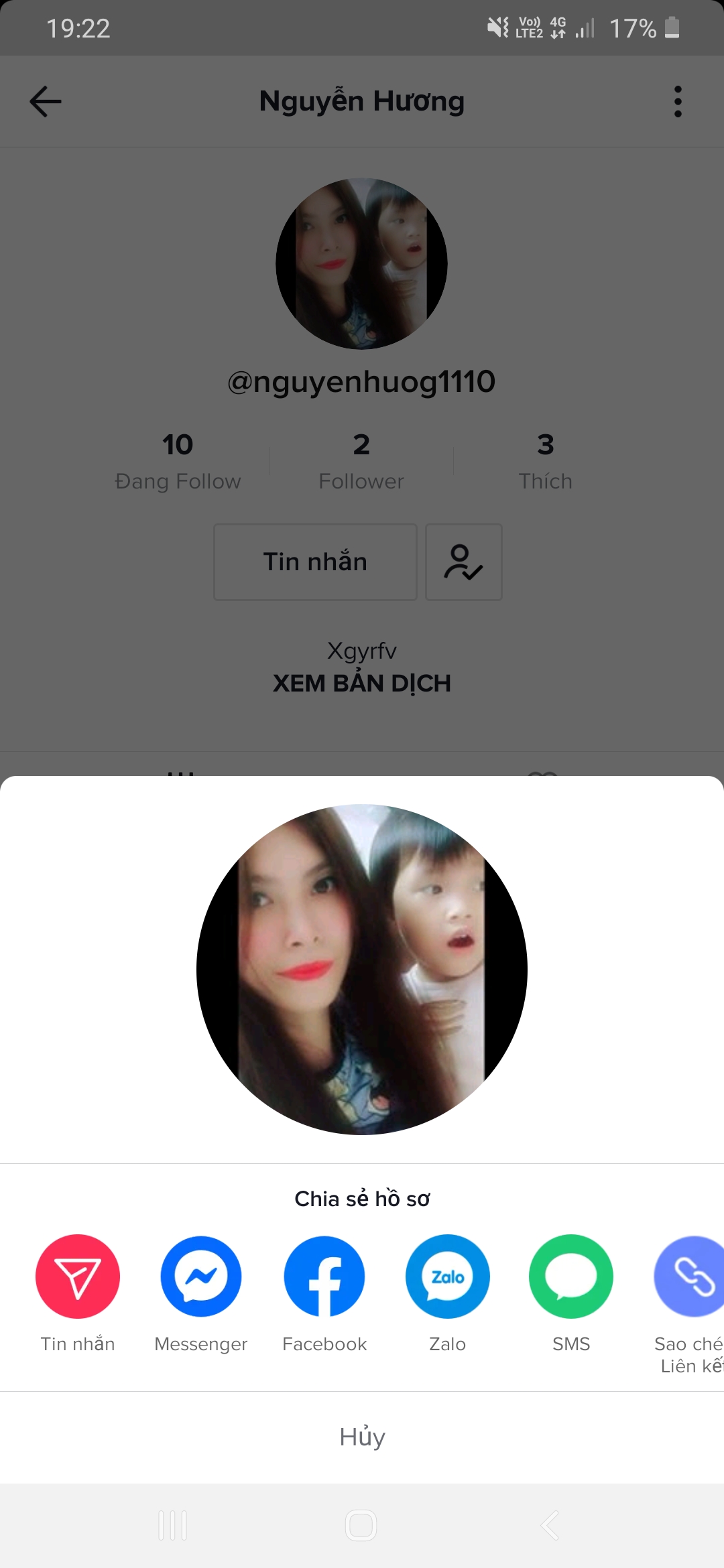Copy the profile link
This screenshot has height=1568, width=724.
[692, 1276]
